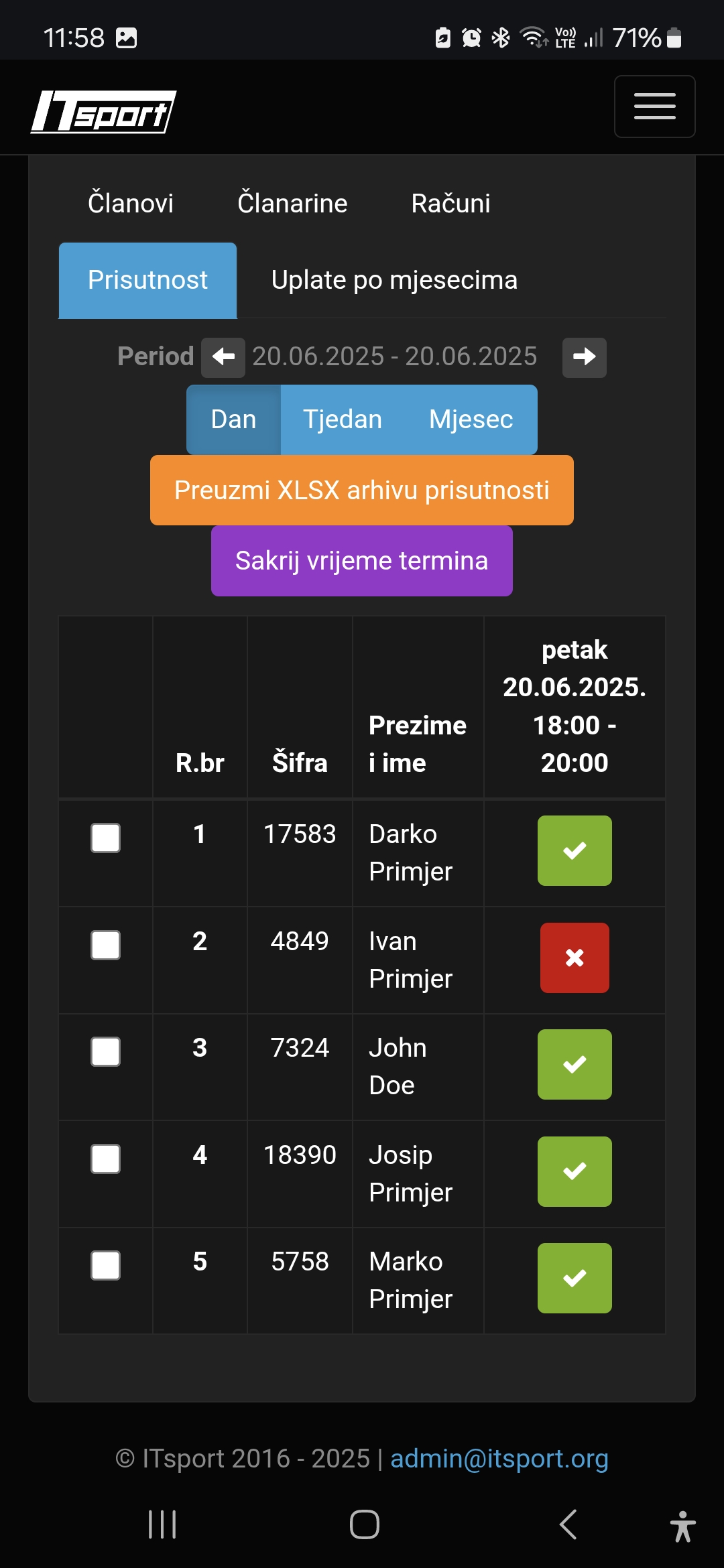Open the hamburger navigation menu

pos(654,107)
